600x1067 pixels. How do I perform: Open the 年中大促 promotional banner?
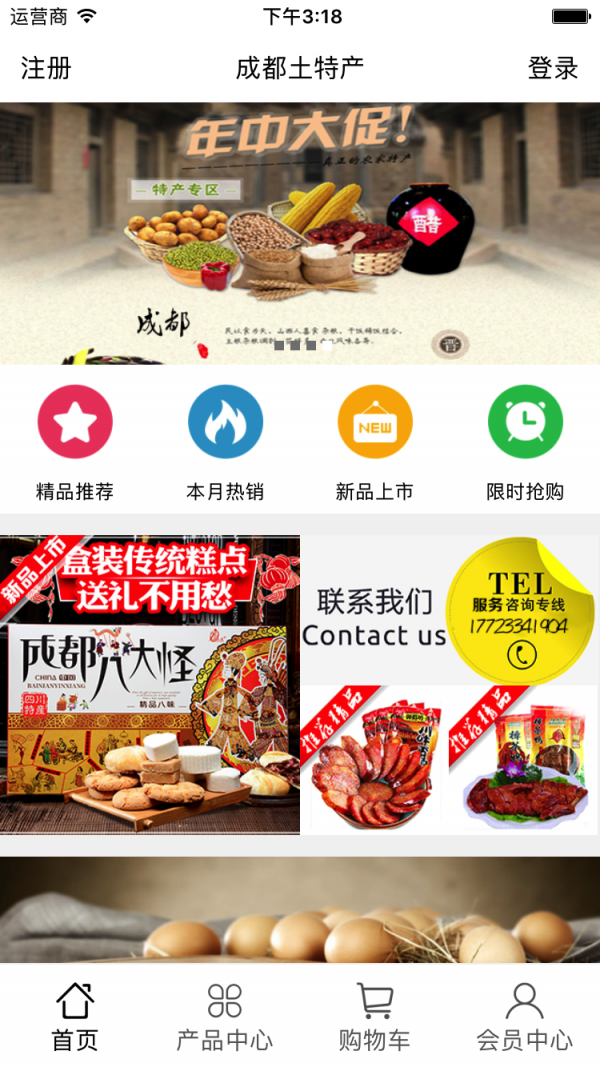300,233
